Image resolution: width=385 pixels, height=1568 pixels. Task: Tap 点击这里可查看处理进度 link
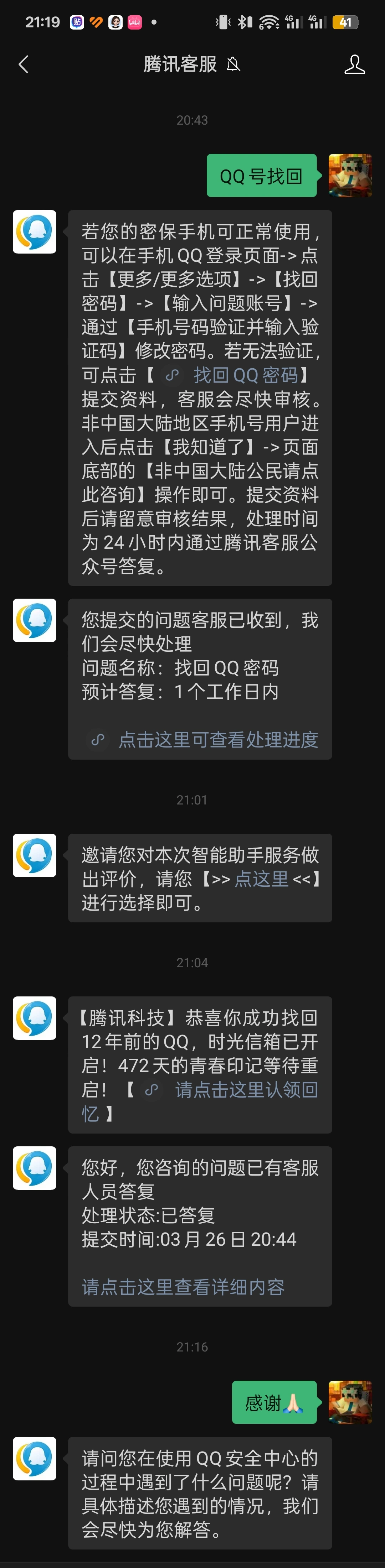217,740
